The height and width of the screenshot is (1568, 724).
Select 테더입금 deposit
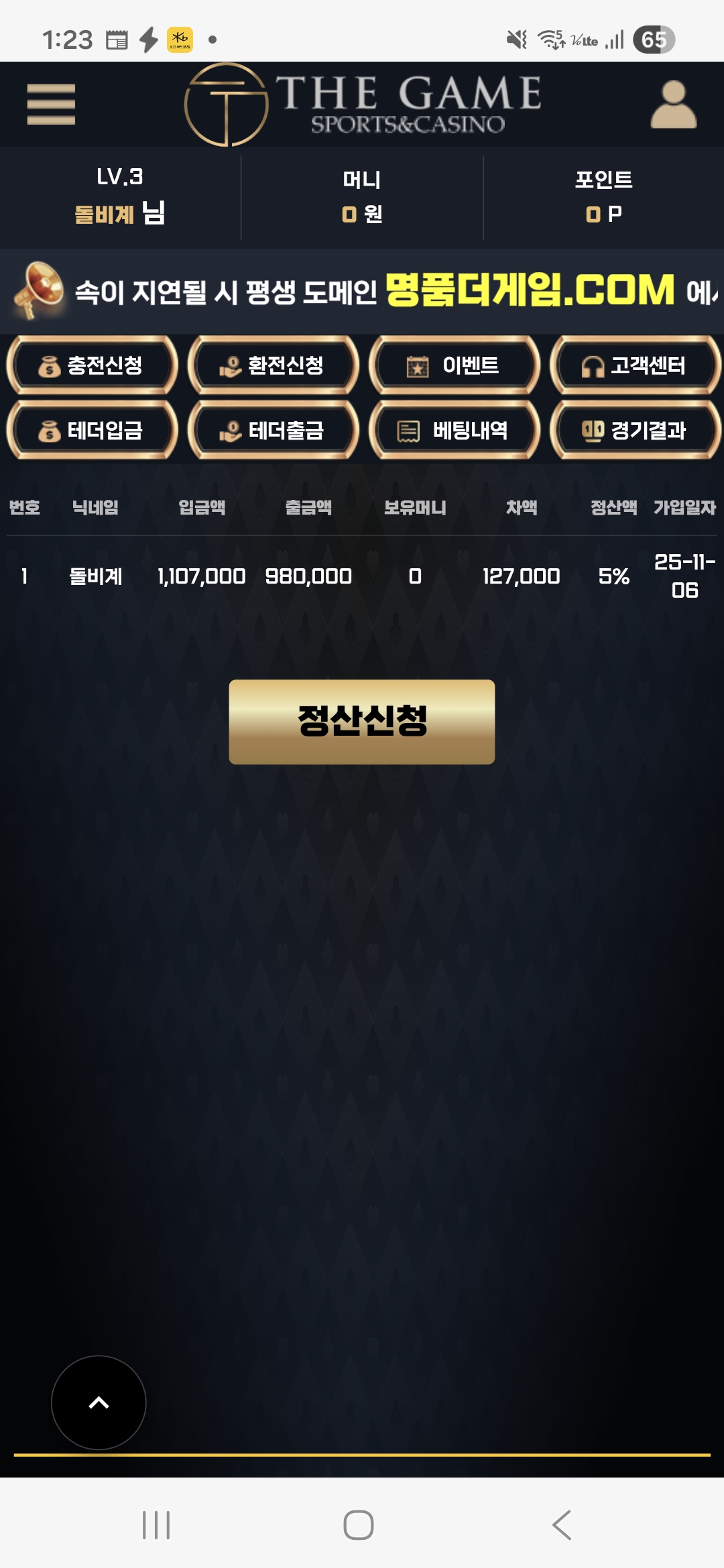point(93,430)
